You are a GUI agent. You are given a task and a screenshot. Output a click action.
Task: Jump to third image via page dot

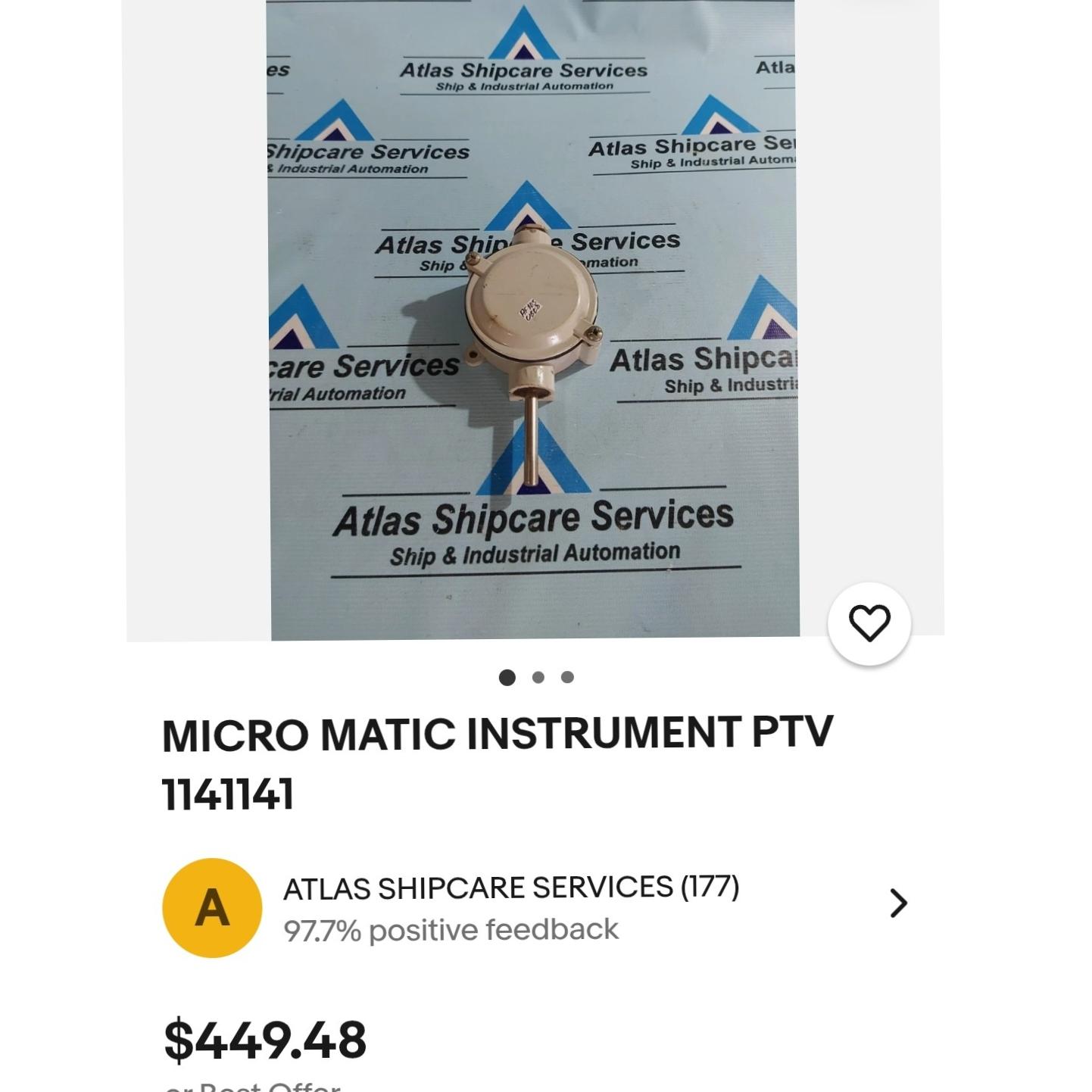tap(567, 677)
